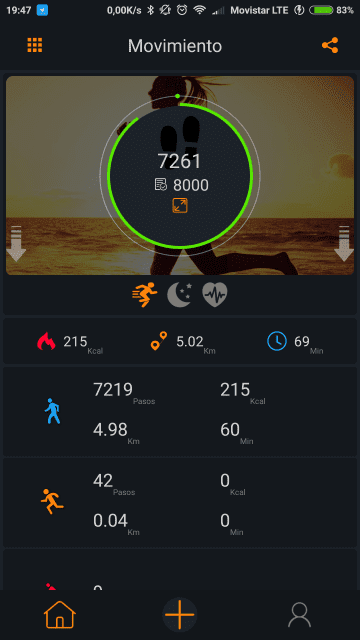Open the walking details card with 7219 Pasos
This screenshot has width=360, height=640.
[180, 411]
